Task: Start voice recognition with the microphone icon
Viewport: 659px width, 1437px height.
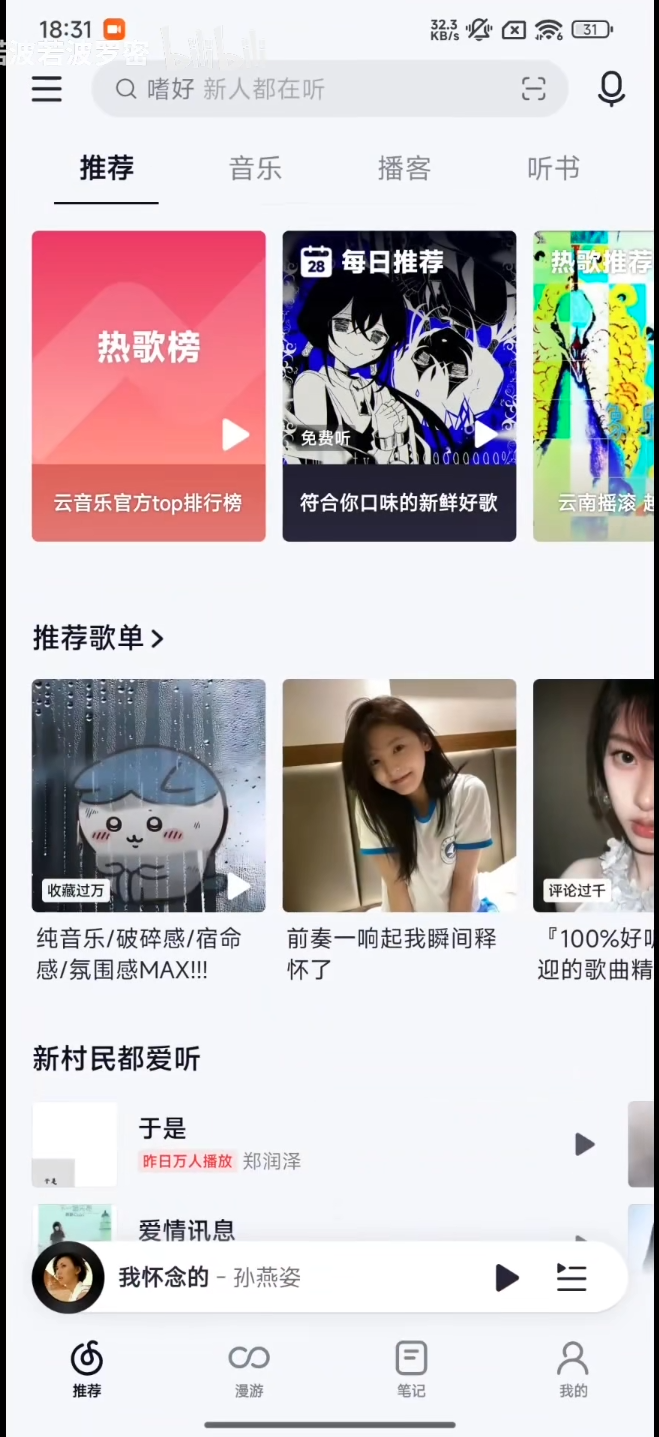Action: [611, 90]
